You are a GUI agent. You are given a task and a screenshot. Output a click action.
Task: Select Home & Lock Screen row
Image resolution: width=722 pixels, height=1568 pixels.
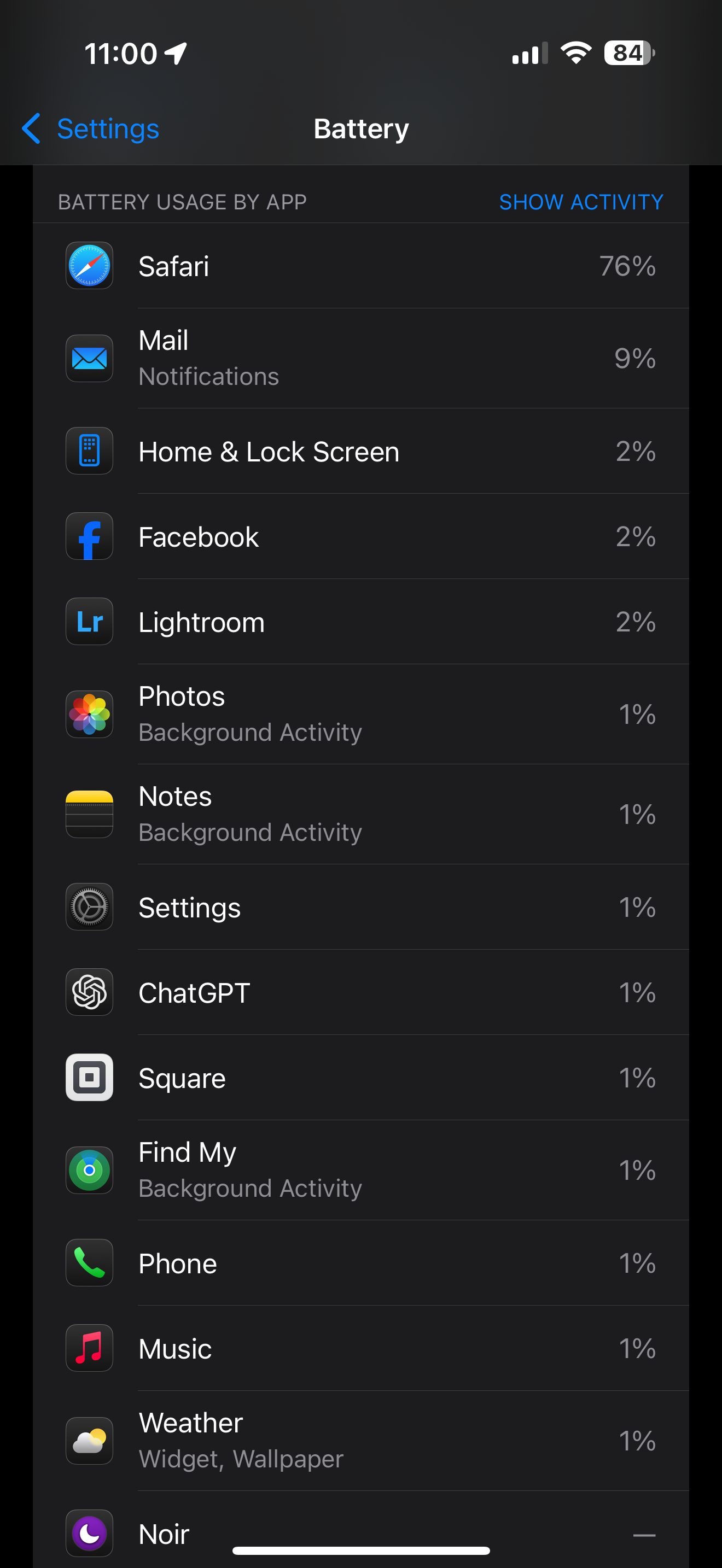click(x=360, y=452)
